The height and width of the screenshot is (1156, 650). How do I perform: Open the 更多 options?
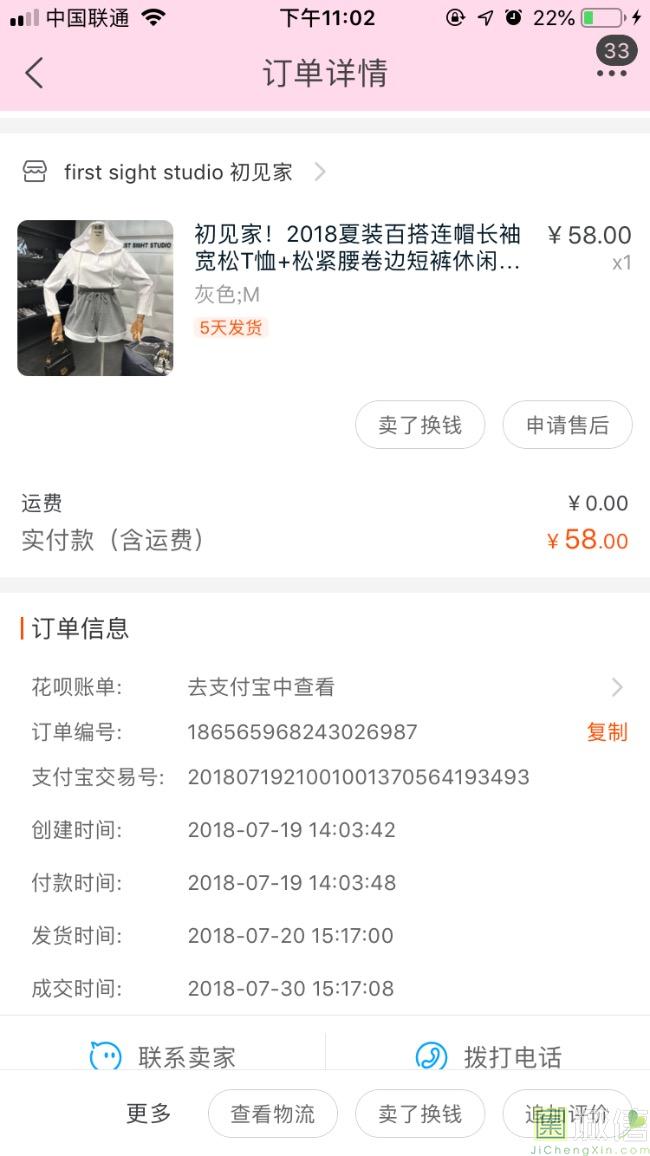(149, 1114)
